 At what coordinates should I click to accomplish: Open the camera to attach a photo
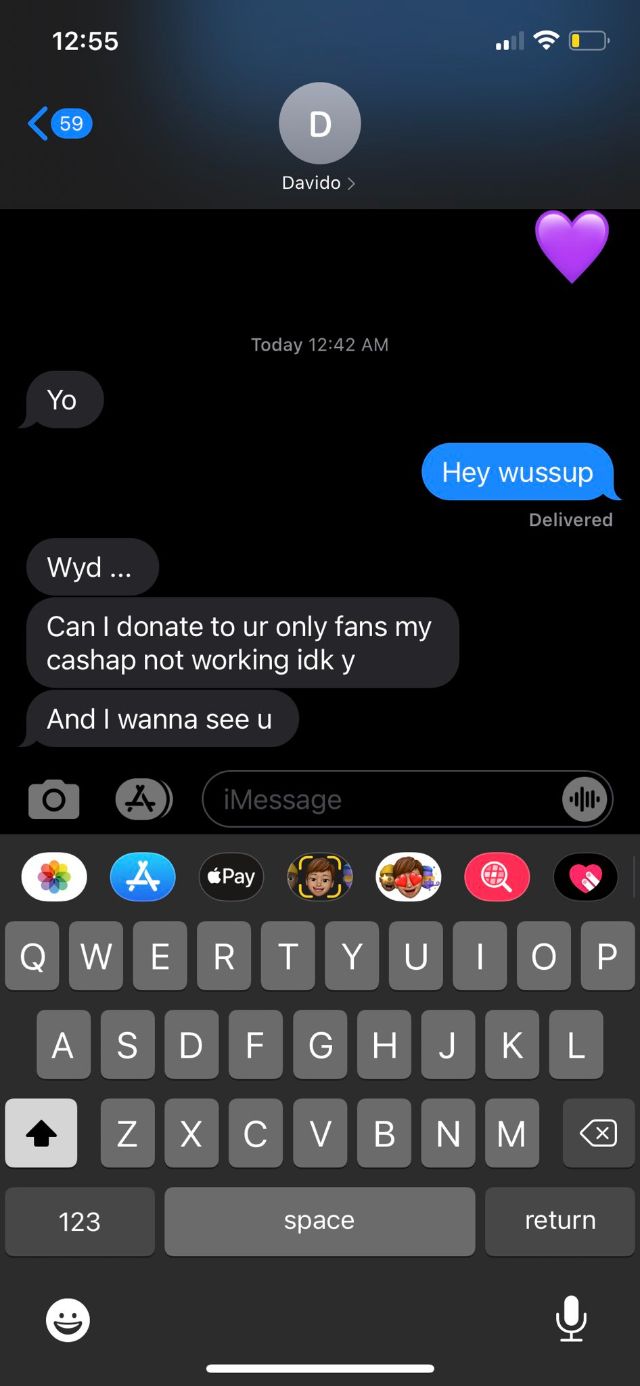point(54,799)
